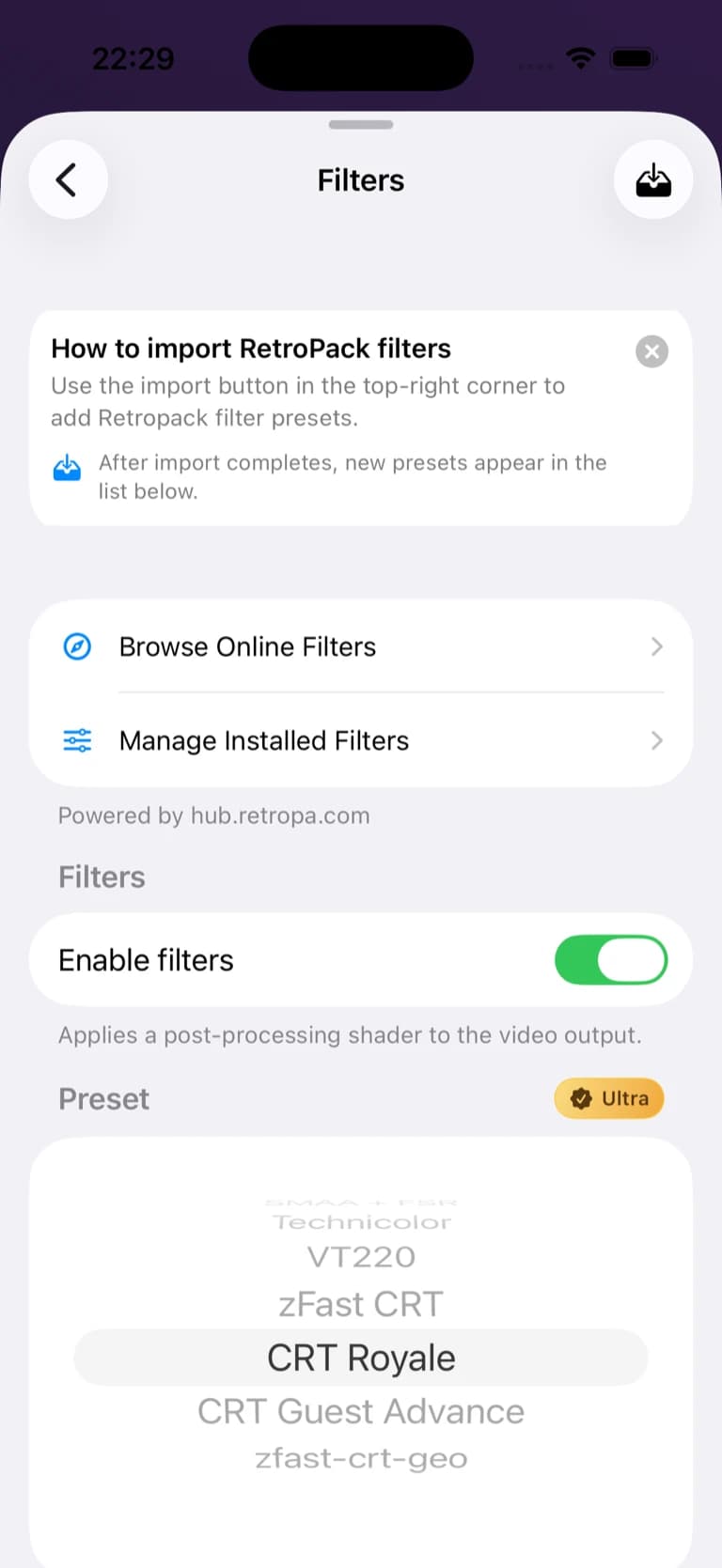Pick the VT220 preset
Viewport: 722px width, 1568px height.
click(x=361, y=1257)
